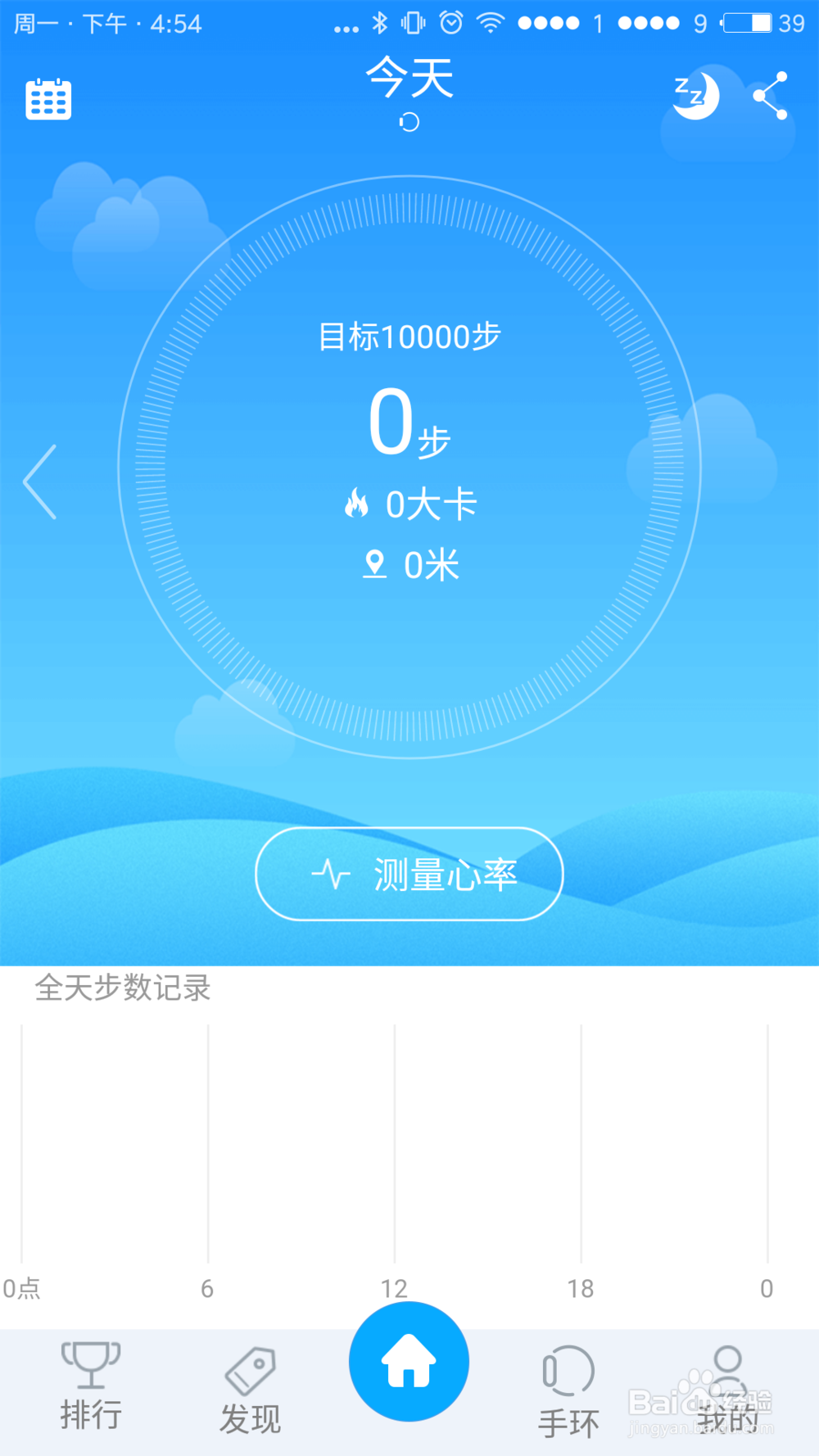This screenshot has height=1456, width=819.
Task: Tap the distance location pin icon
Action: coord(374,563)
